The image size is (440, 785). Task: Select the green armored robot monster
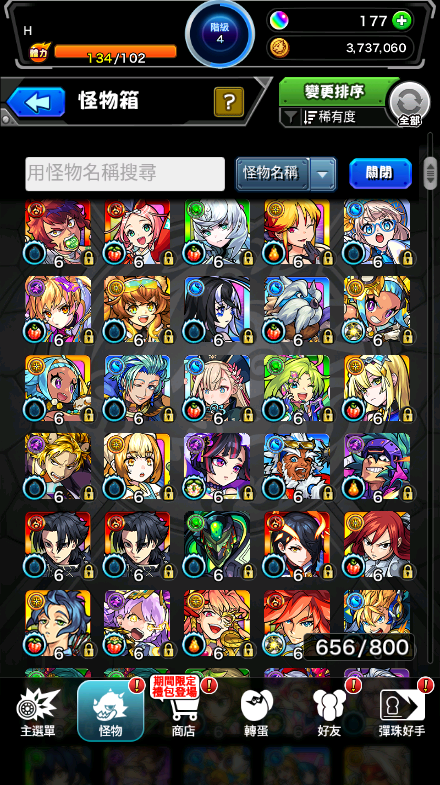[217, 545]
